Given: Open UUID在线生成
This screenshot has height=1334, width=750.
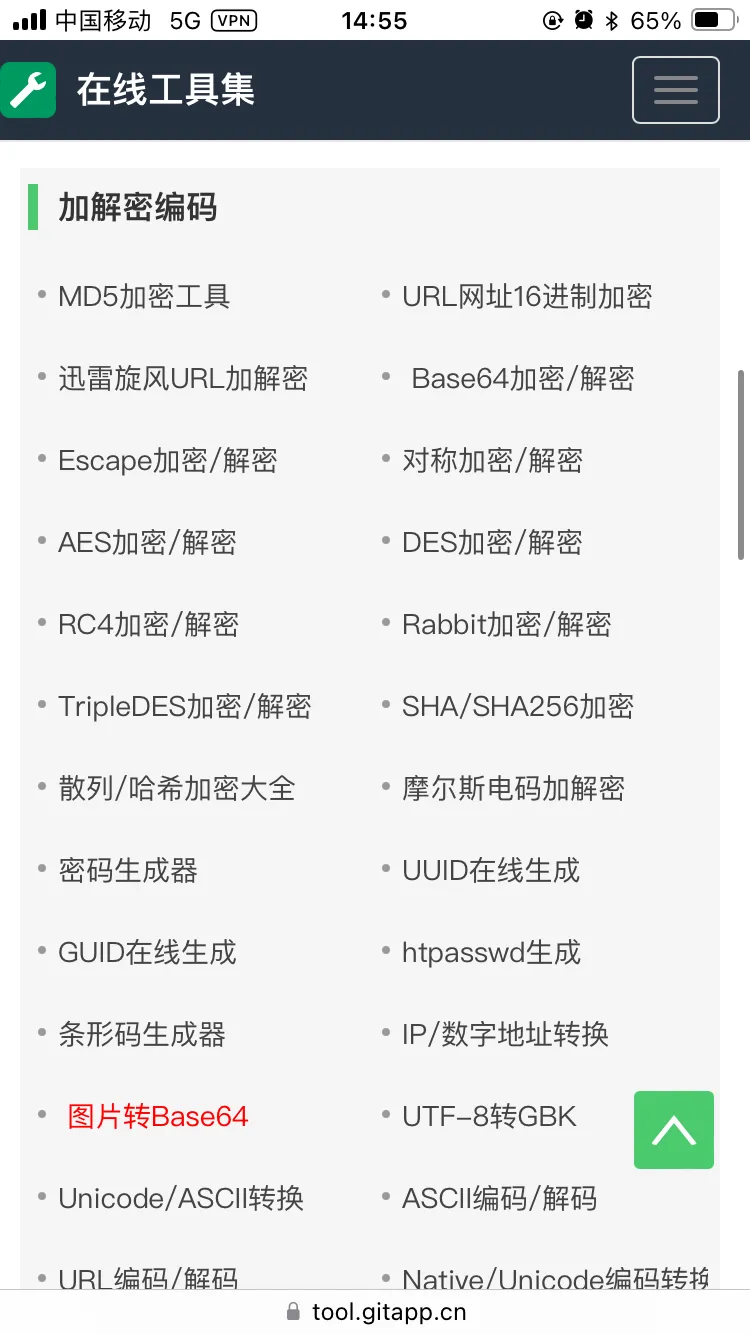Looking at the screenshot, I should [x=491, y=870].
